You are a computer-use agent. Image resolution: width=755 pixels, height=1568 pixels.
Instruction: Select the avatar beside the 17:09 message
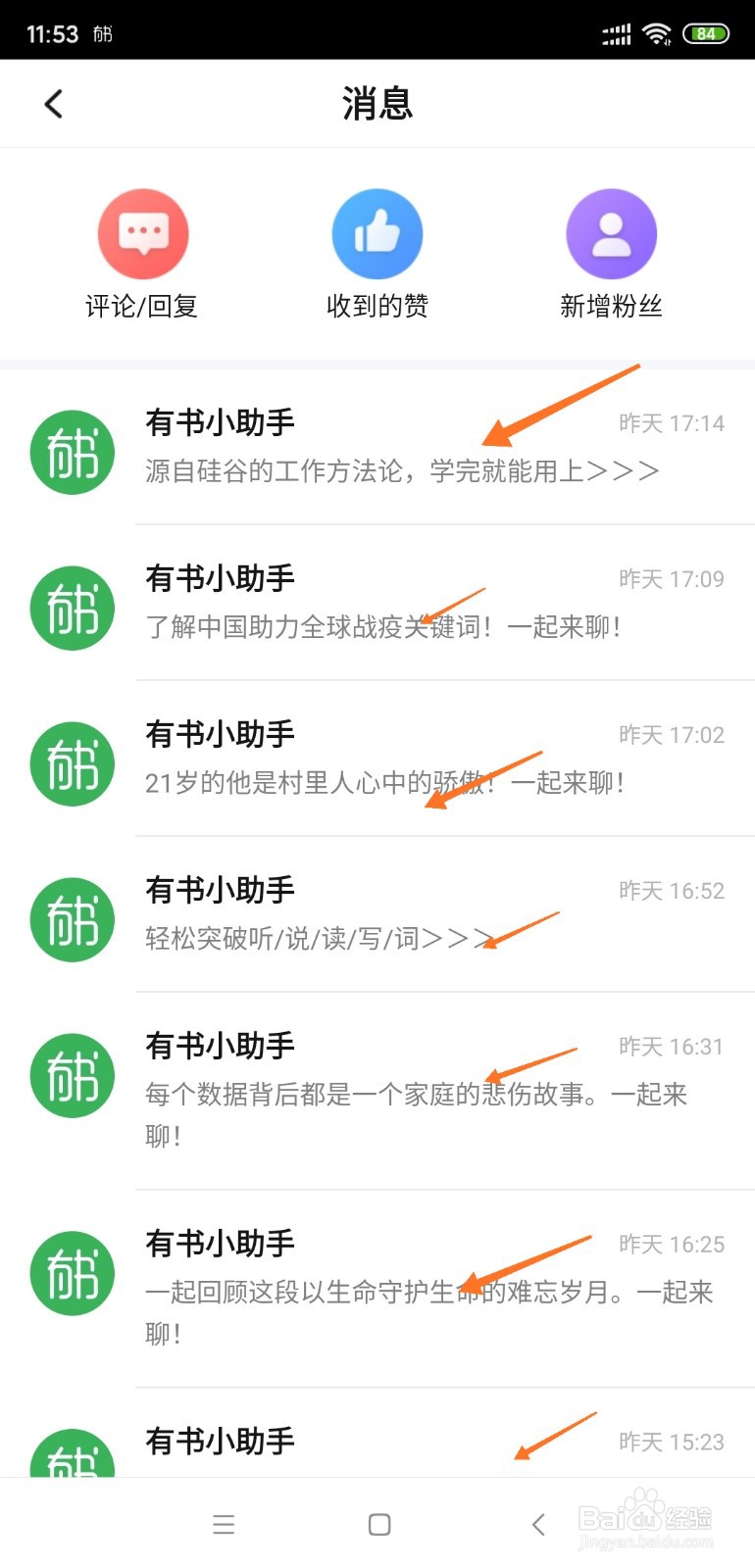click(72, 608)
